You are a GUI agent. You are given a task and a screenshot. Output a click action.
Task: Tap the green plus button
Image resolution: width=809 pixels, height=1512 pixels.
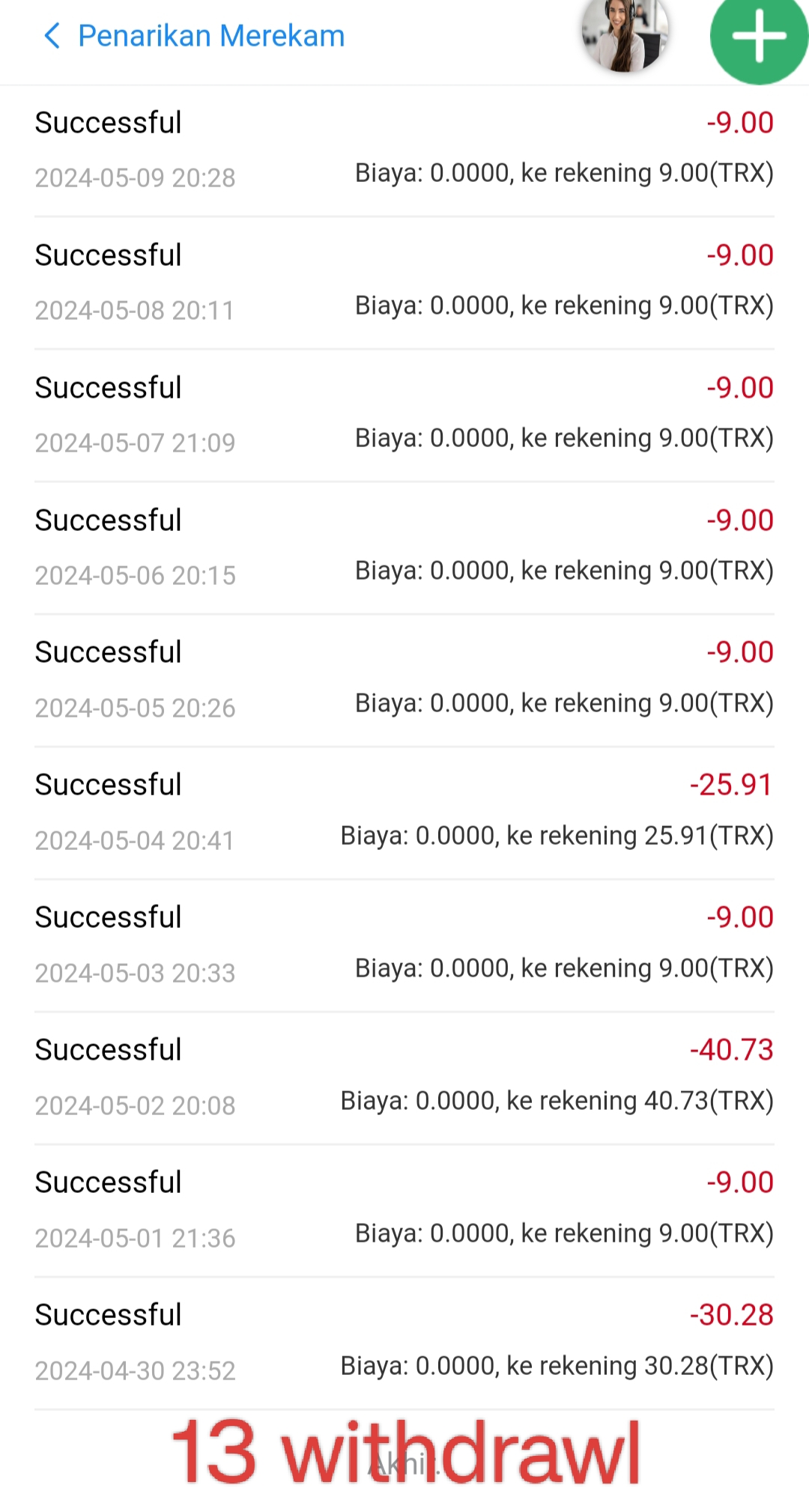pyautogui.click(x=758, y=36)
